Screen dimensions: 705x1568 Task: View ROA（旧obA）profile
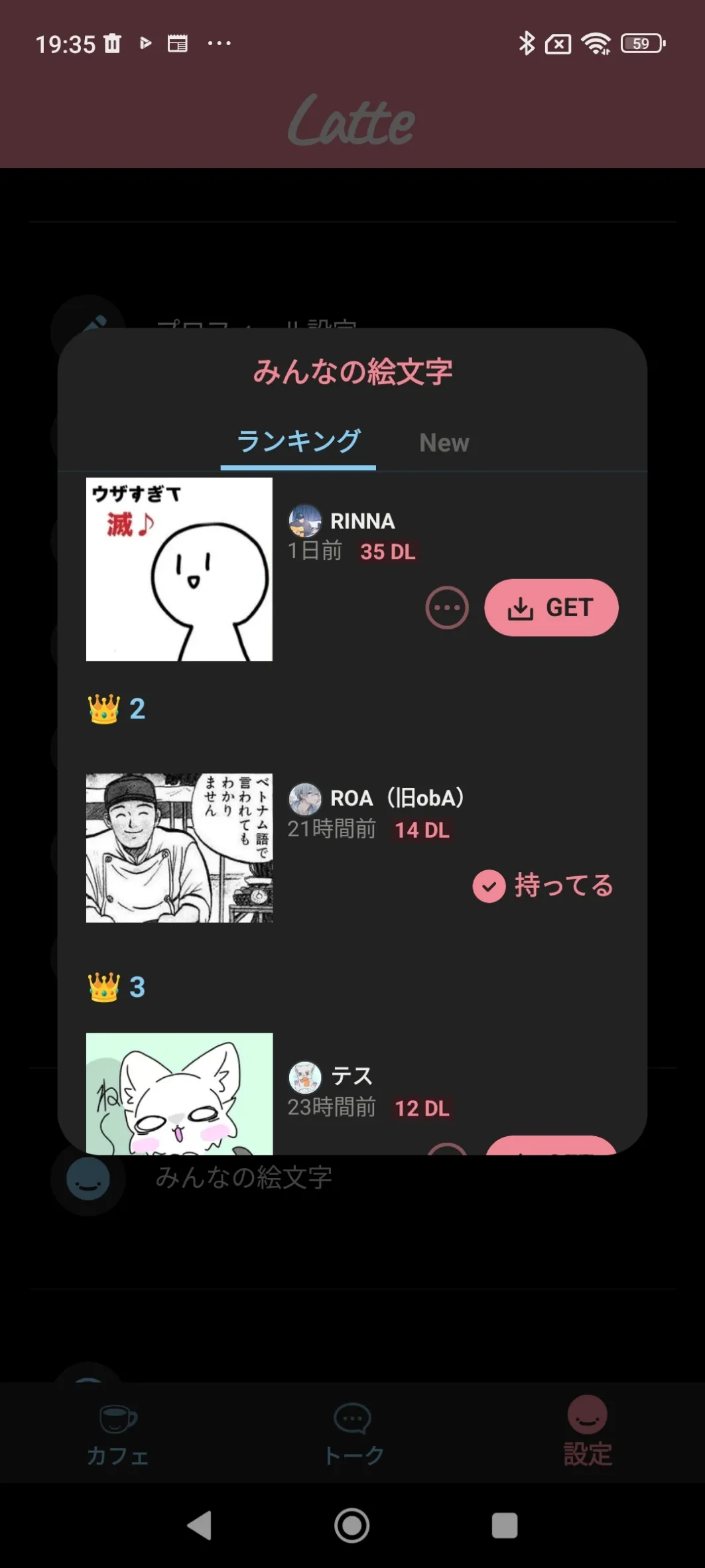click(375, 798)
